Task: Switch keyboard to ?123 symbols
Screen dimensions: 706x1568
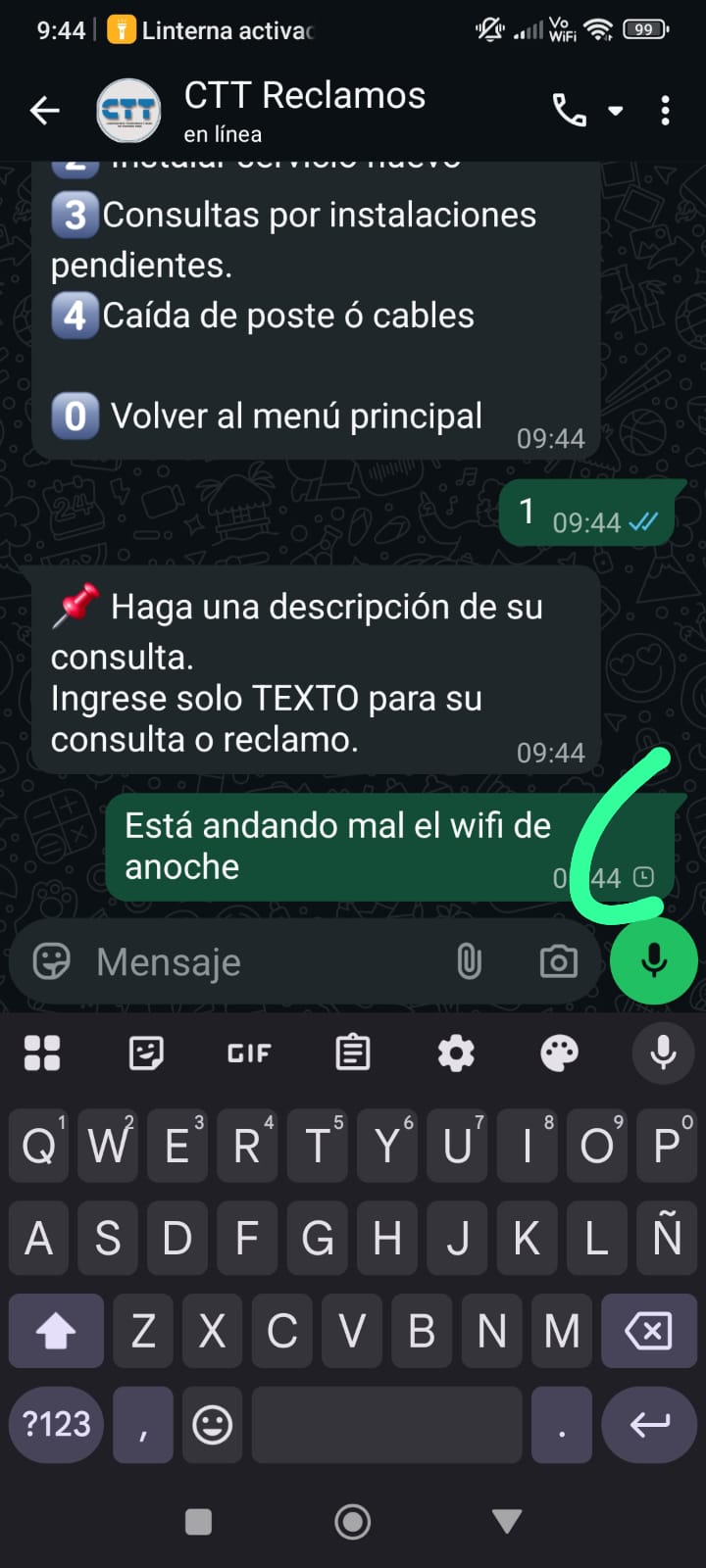Action: point(56,1424)
